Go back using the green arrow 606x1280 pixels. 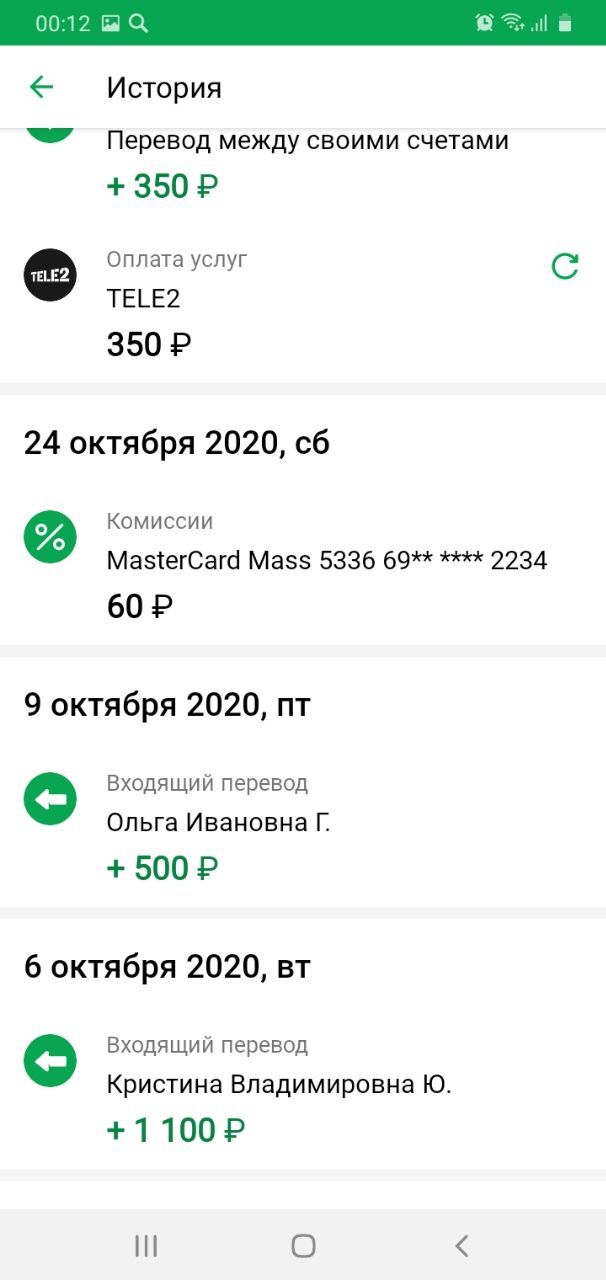41,87
